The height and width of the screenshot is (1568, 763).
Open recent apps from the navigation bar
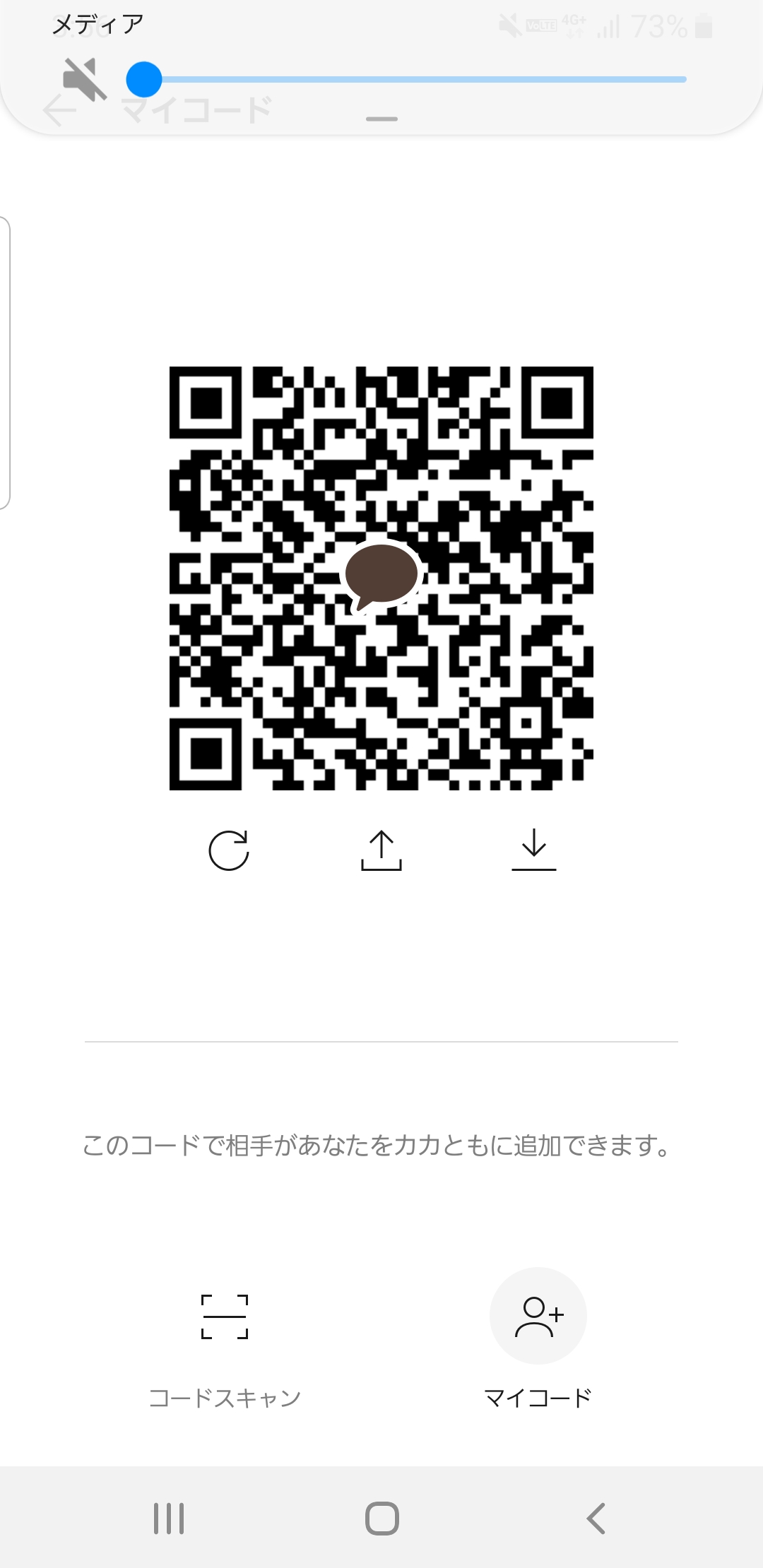tap(169, 1518)
